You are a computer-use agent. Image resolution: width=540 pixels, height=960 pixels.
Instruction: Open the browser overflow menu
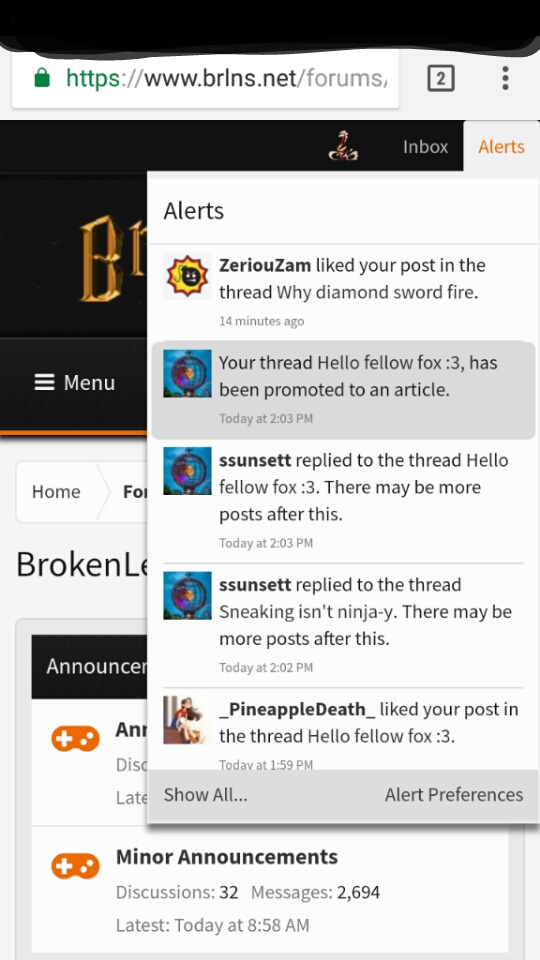click(x=505, y=78)
